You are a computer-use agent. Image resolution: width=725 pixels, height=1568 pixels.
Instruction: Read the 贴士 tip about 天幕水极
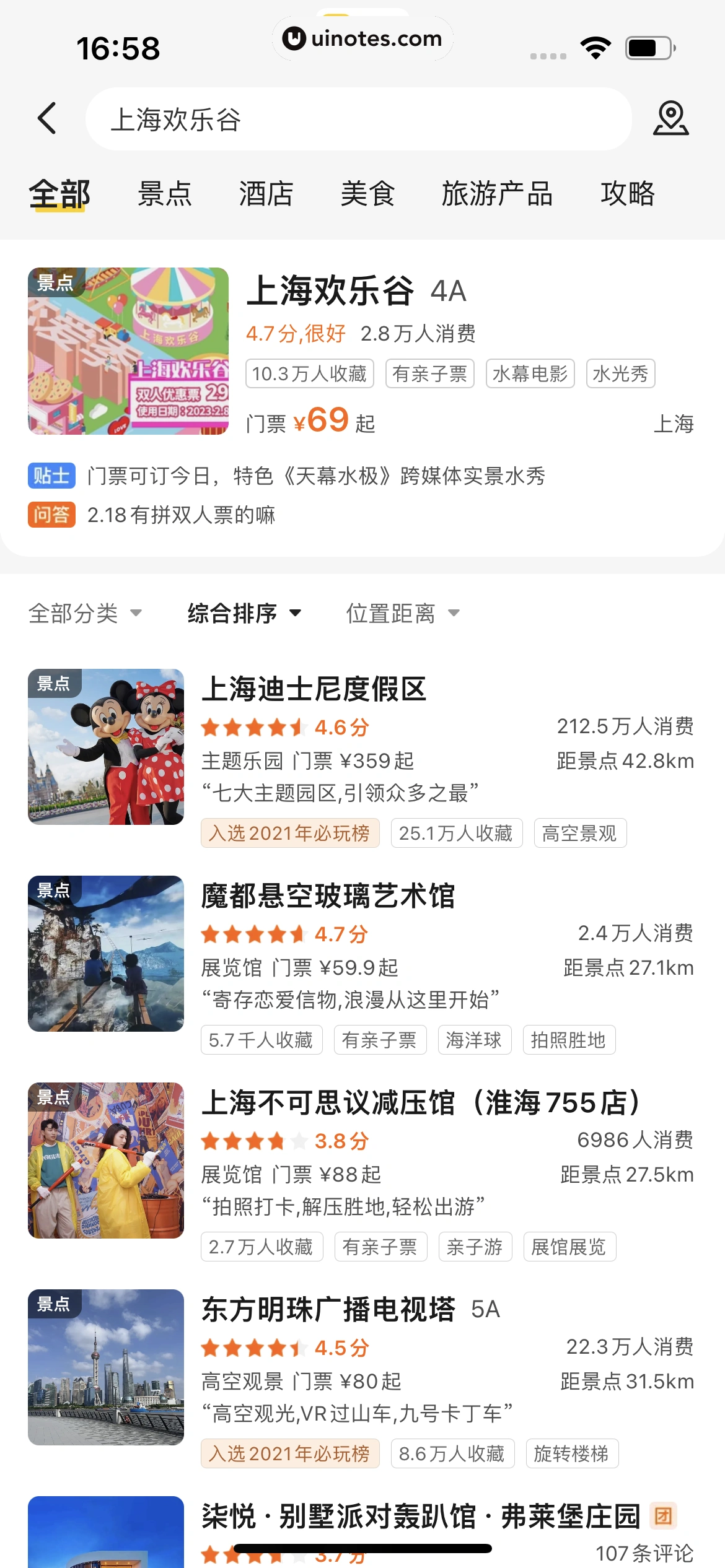coord(316,476)
